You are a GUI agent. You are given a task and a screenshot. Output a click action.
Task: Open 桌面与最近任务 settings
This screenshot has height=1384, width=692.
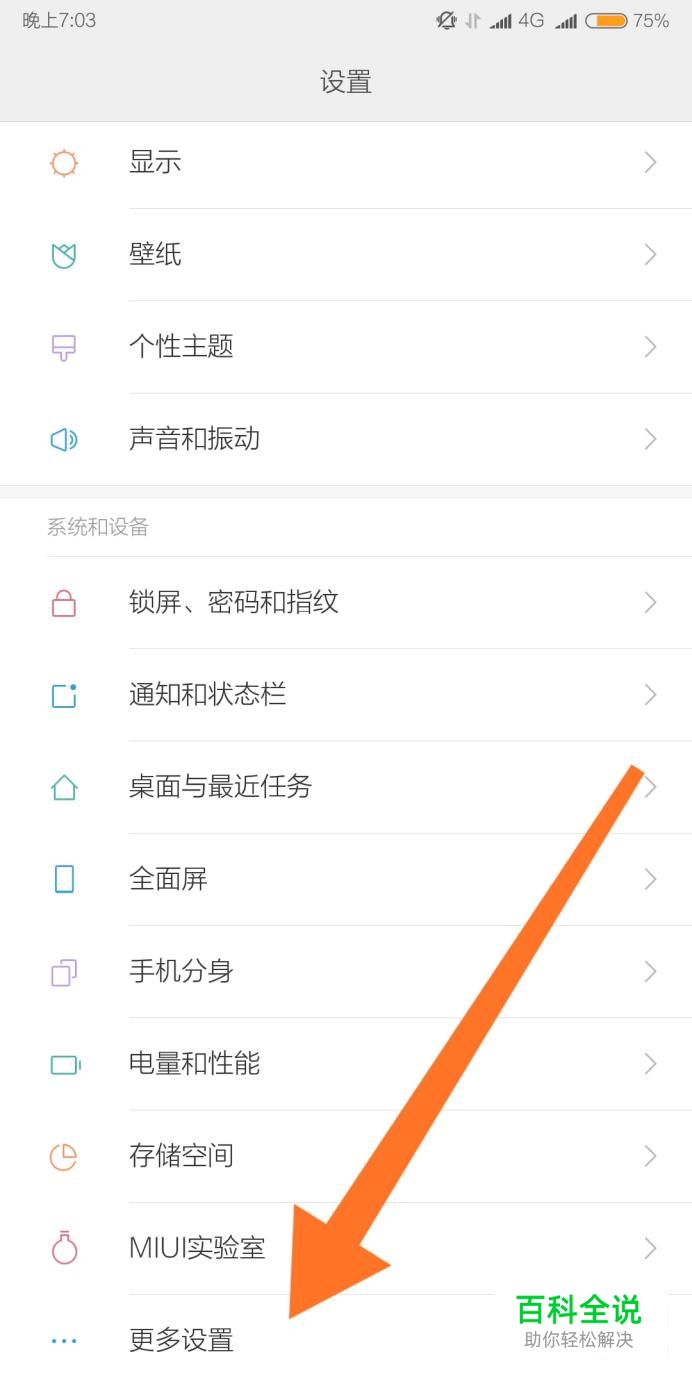point(346,787)
